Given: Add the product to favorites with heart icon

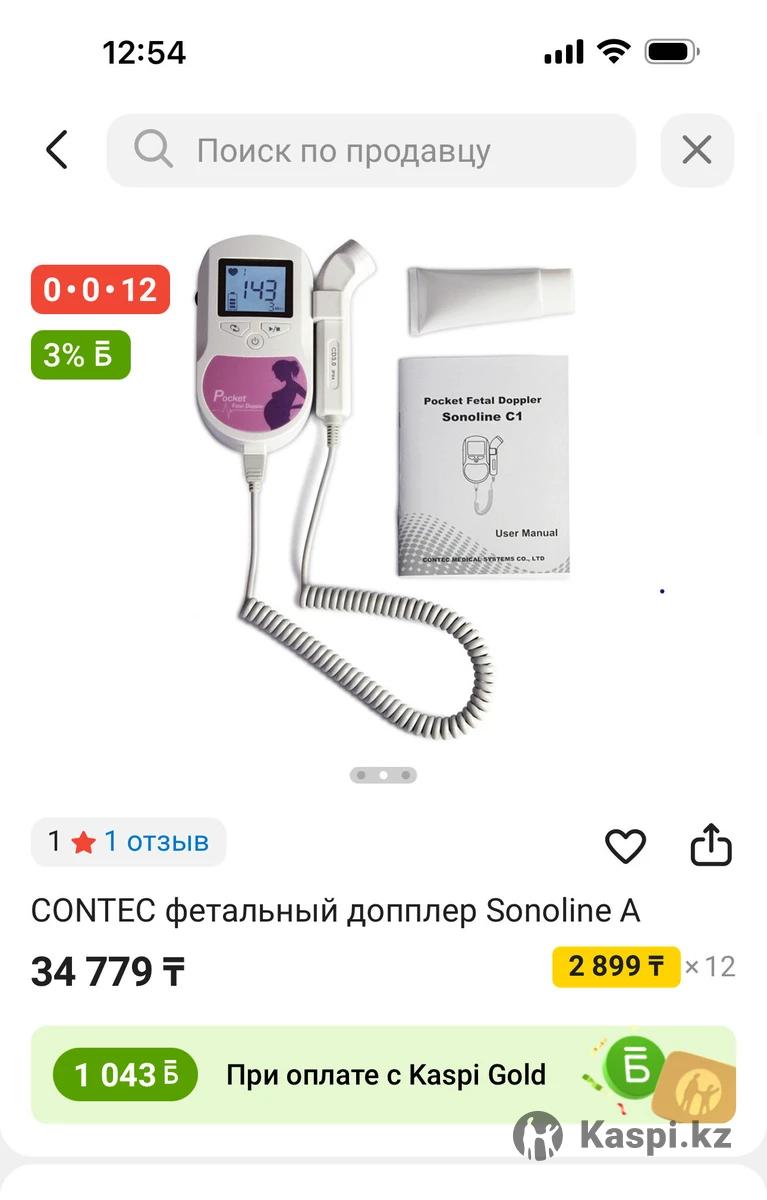Looking at the screenshot, I should coord(625,846).
